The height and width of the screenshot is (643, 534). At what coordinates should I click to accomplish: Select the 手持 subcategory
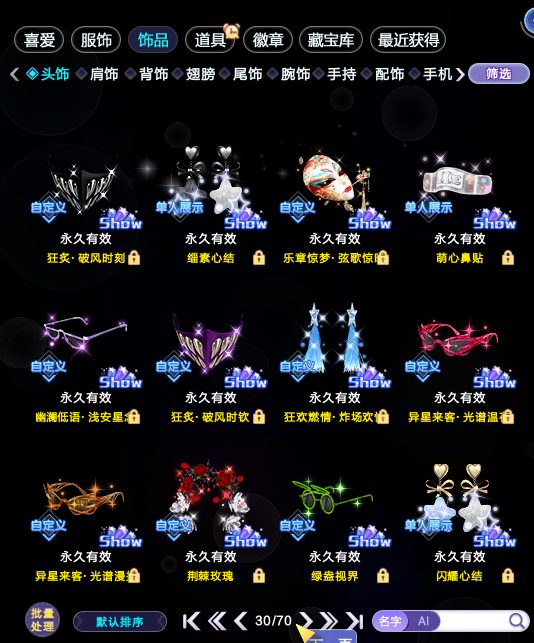341,74
